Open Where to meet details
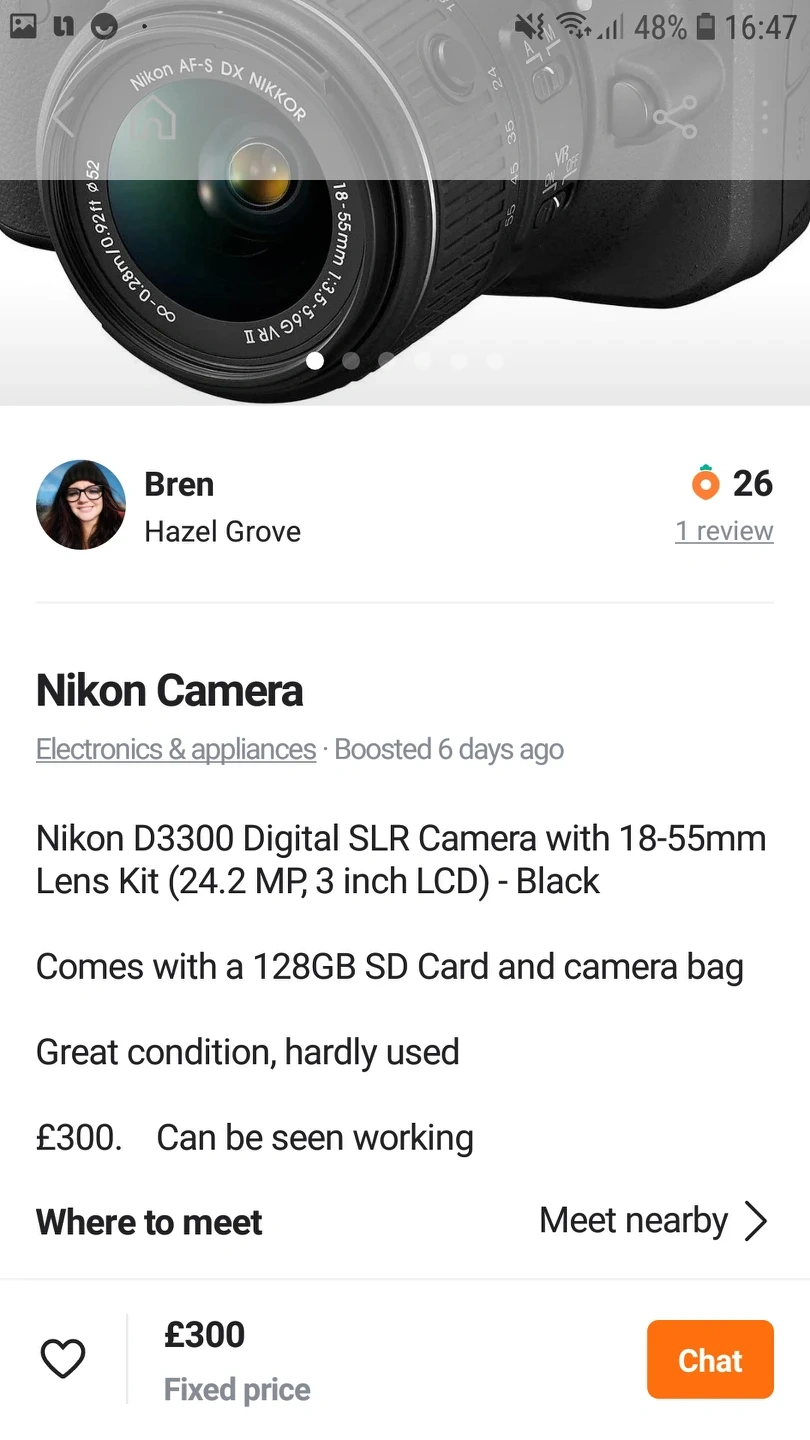This screenshot has width=810, height=1440. click(404, 1221)
